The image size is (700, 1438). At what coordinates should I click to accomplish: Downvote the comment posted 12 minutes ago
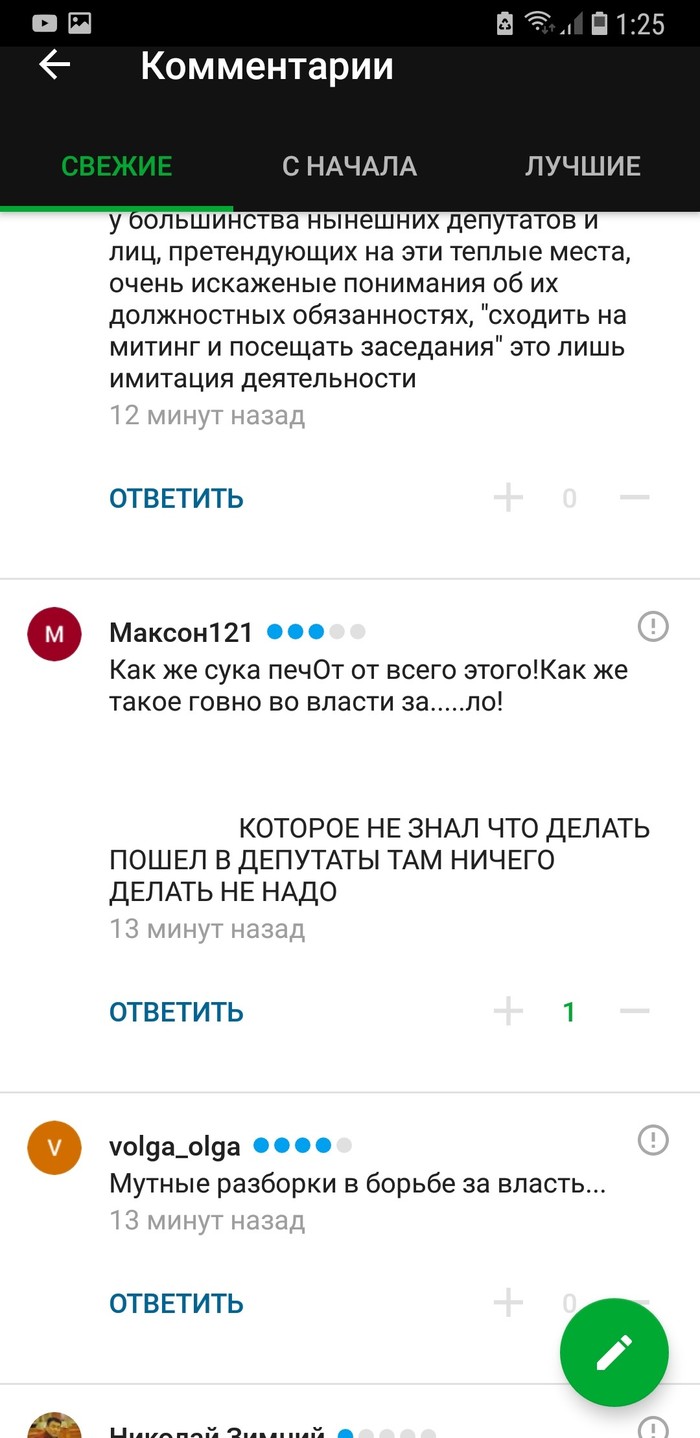(x=635, y=498)
